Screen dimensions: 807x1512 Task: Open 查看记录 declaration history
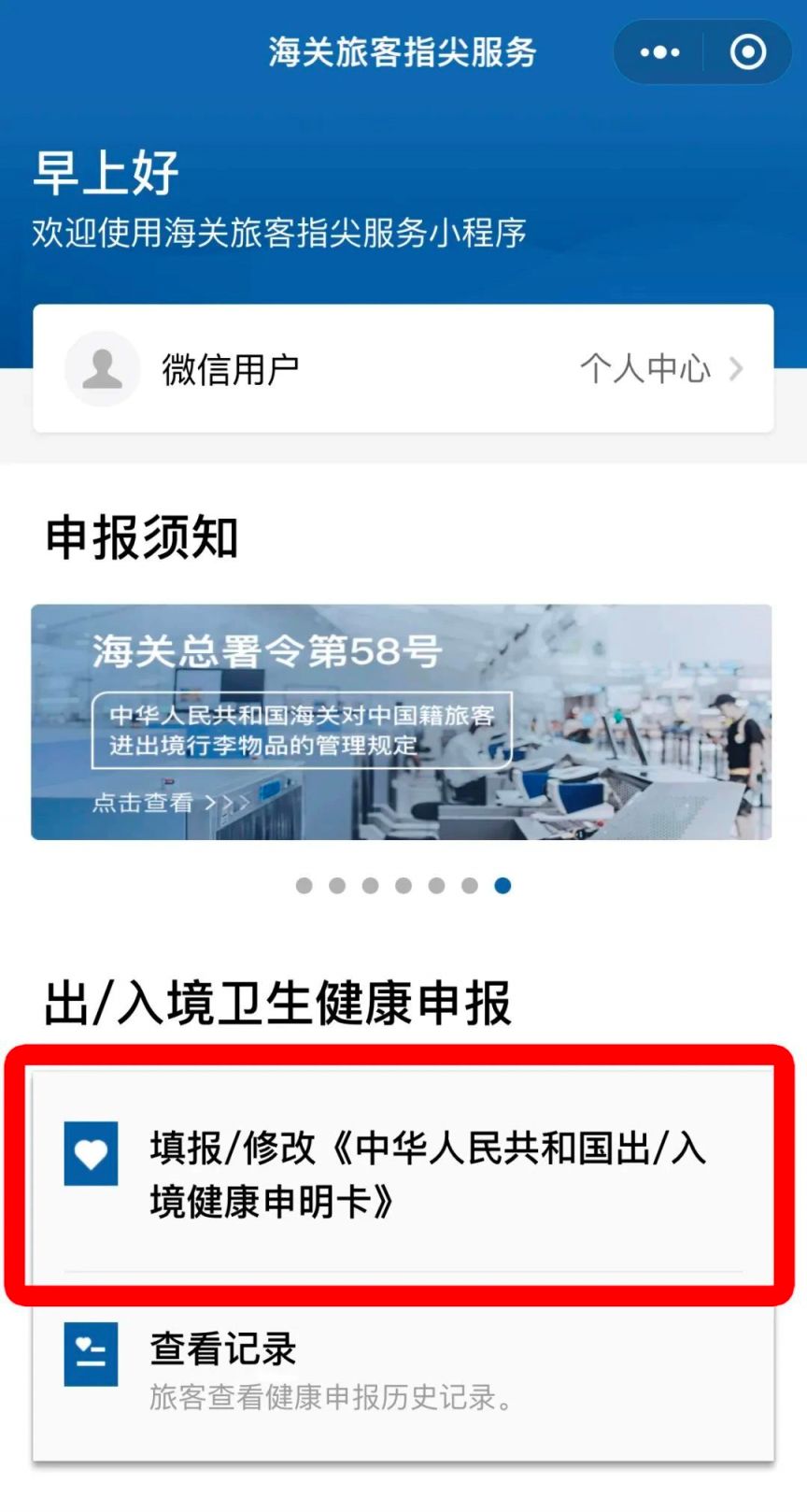pos(402,1371)
